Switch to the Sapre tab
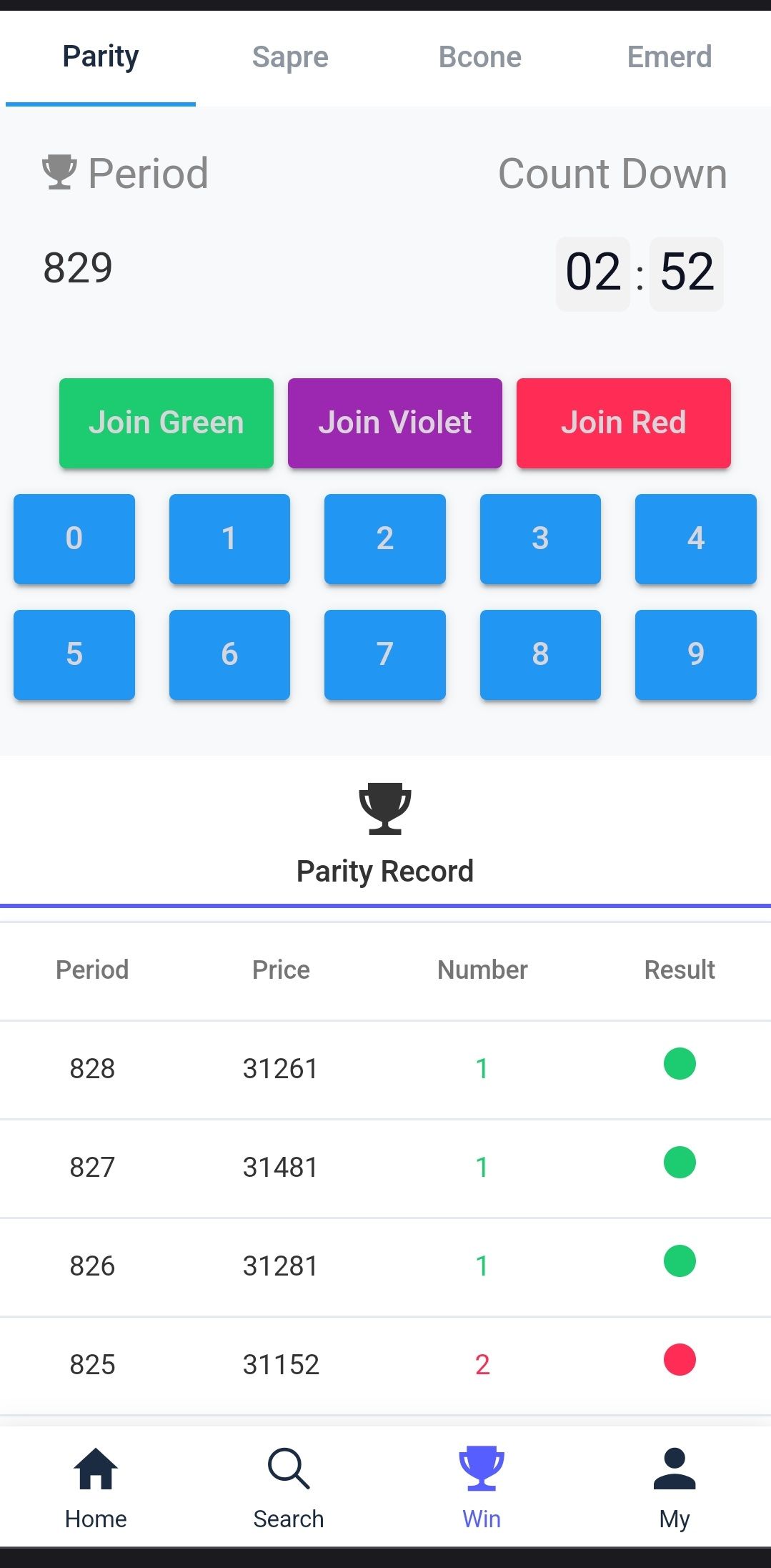Screen dimensions: 771x1568 click(x=290, y=57)
